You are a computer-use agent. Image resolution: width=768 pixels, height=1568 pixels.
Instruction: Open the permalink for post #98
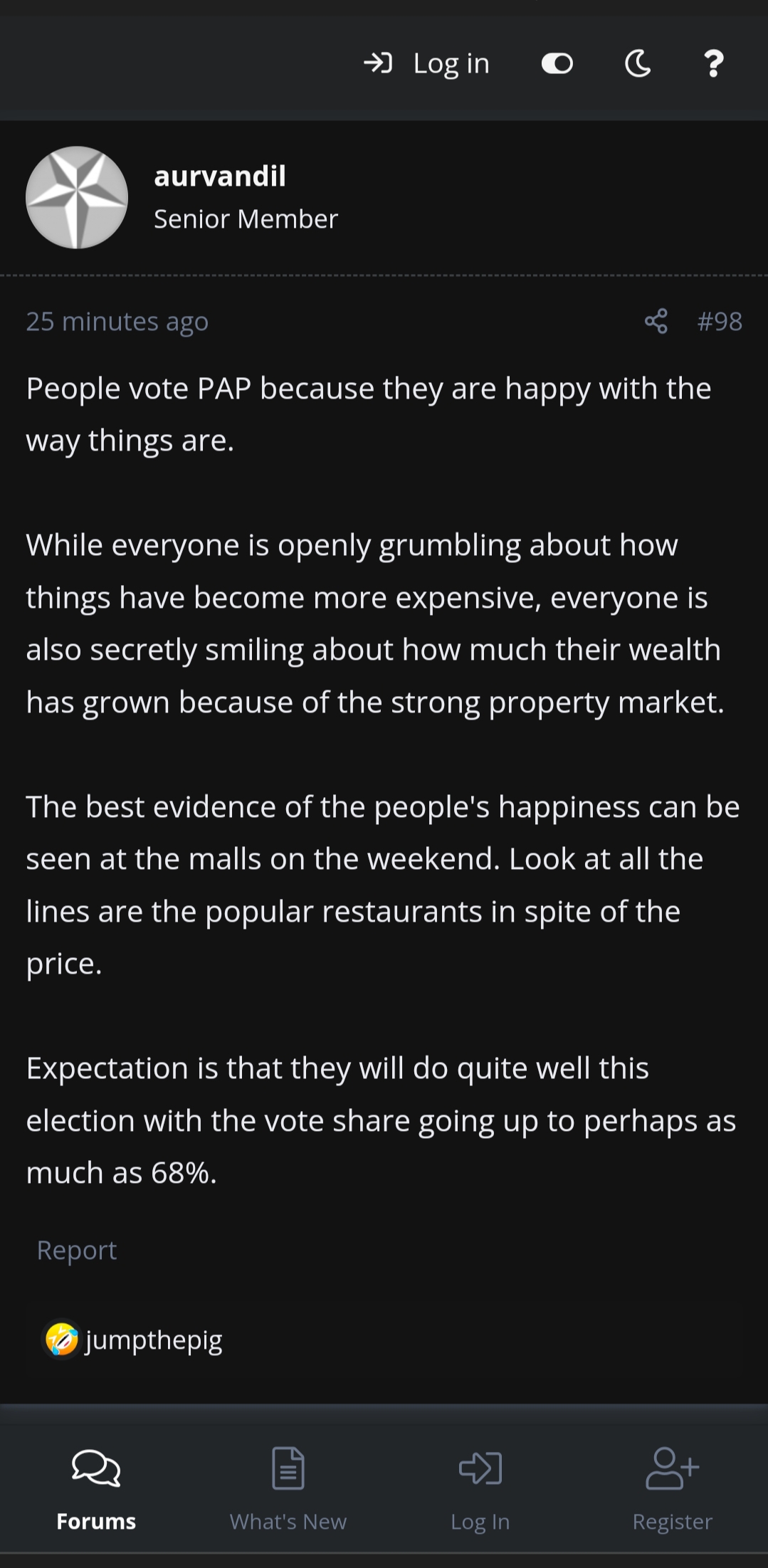click(x=720, y=321)
